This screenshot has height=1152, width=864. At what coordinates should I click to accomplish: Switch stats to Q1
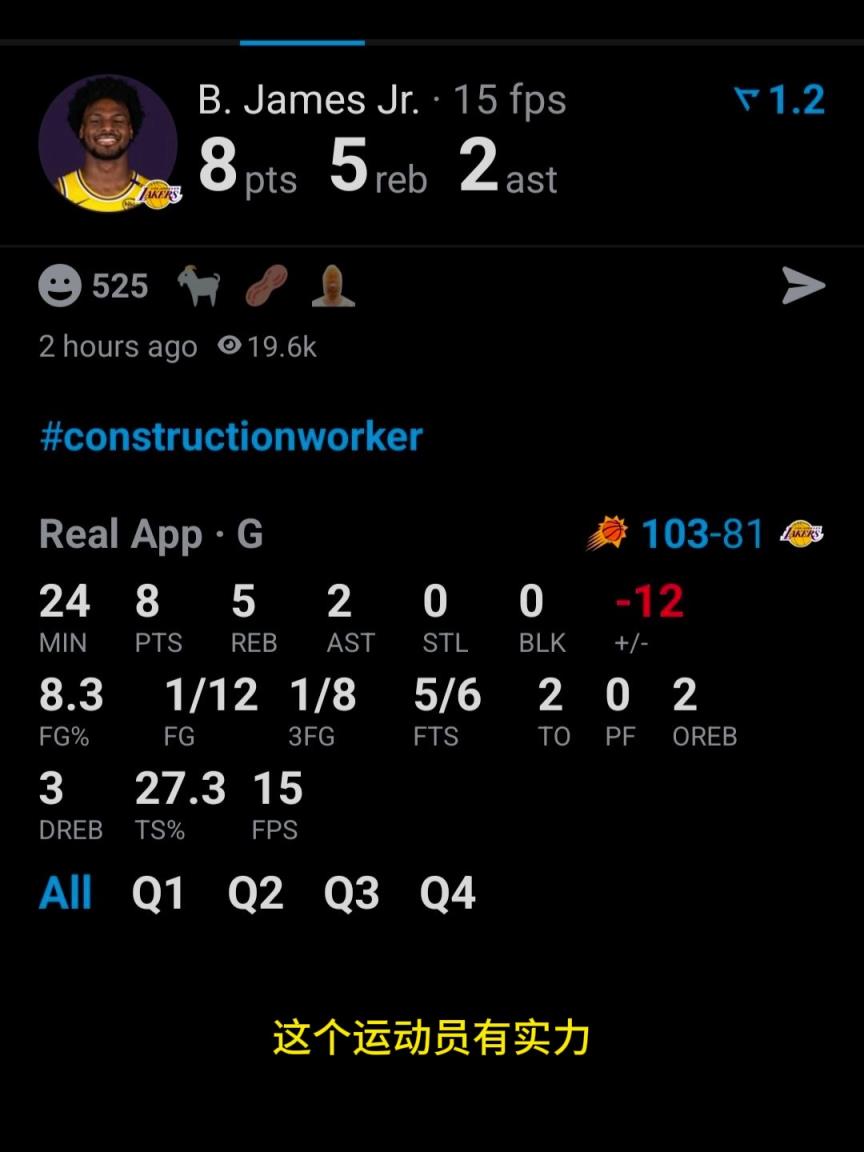[x=158, y=893]
